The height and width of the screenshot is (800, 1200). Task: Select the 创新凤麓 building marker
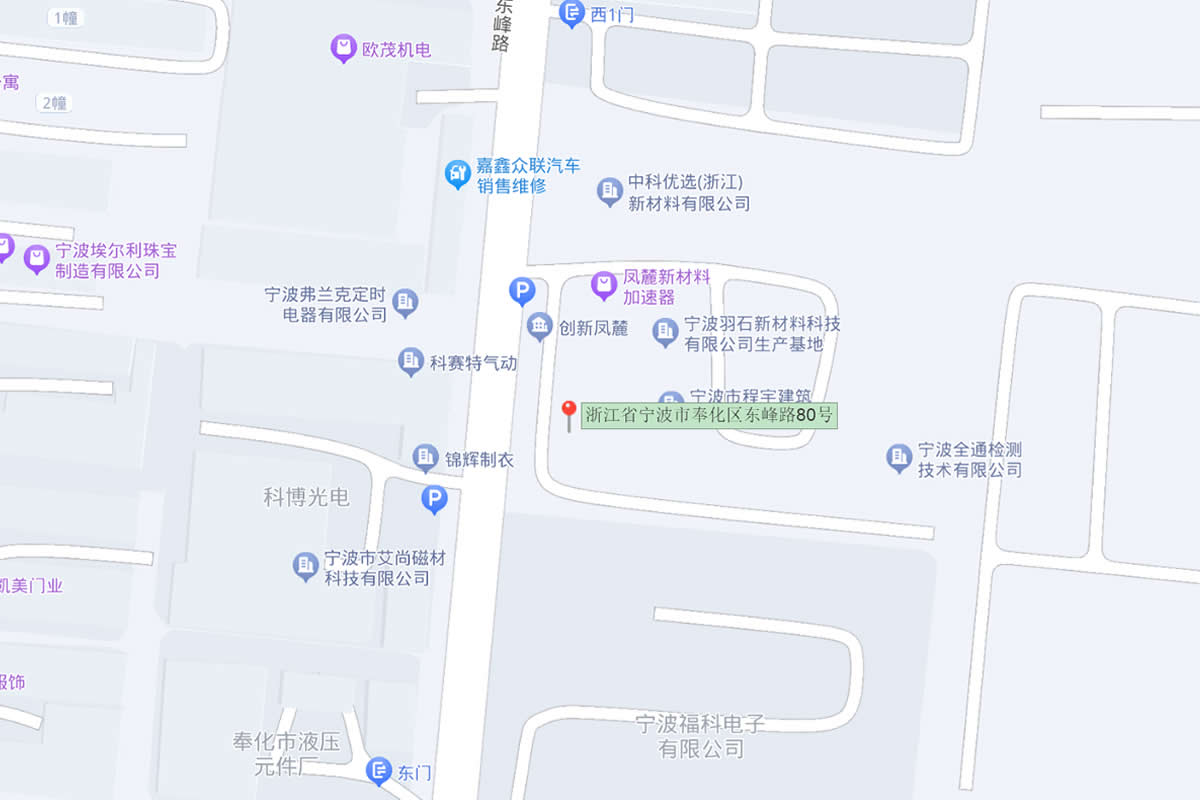point(540,326)
